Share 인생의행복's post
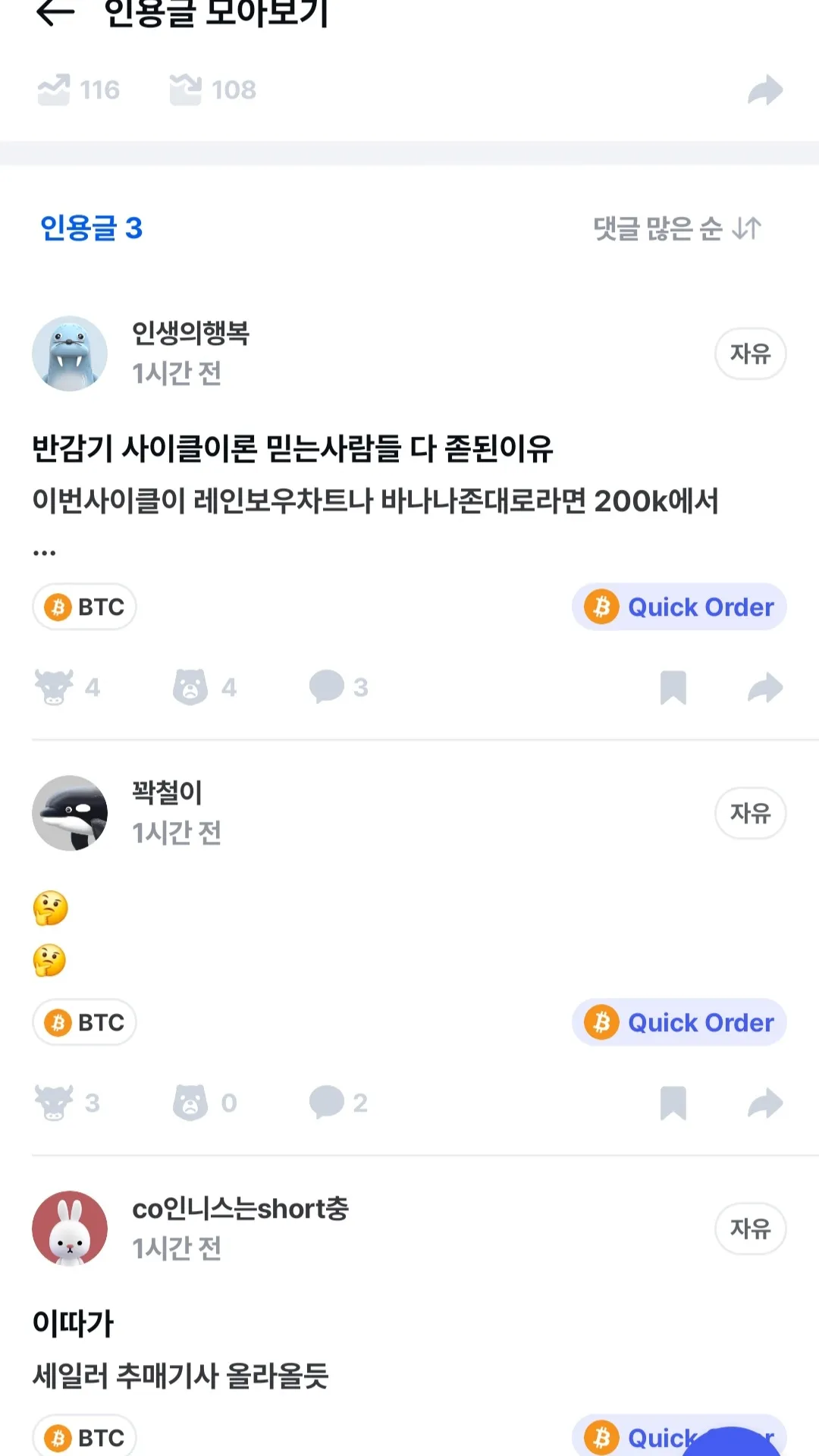Image resolution: width=819 pixels, height=1456 pixels. coord(764,688)
